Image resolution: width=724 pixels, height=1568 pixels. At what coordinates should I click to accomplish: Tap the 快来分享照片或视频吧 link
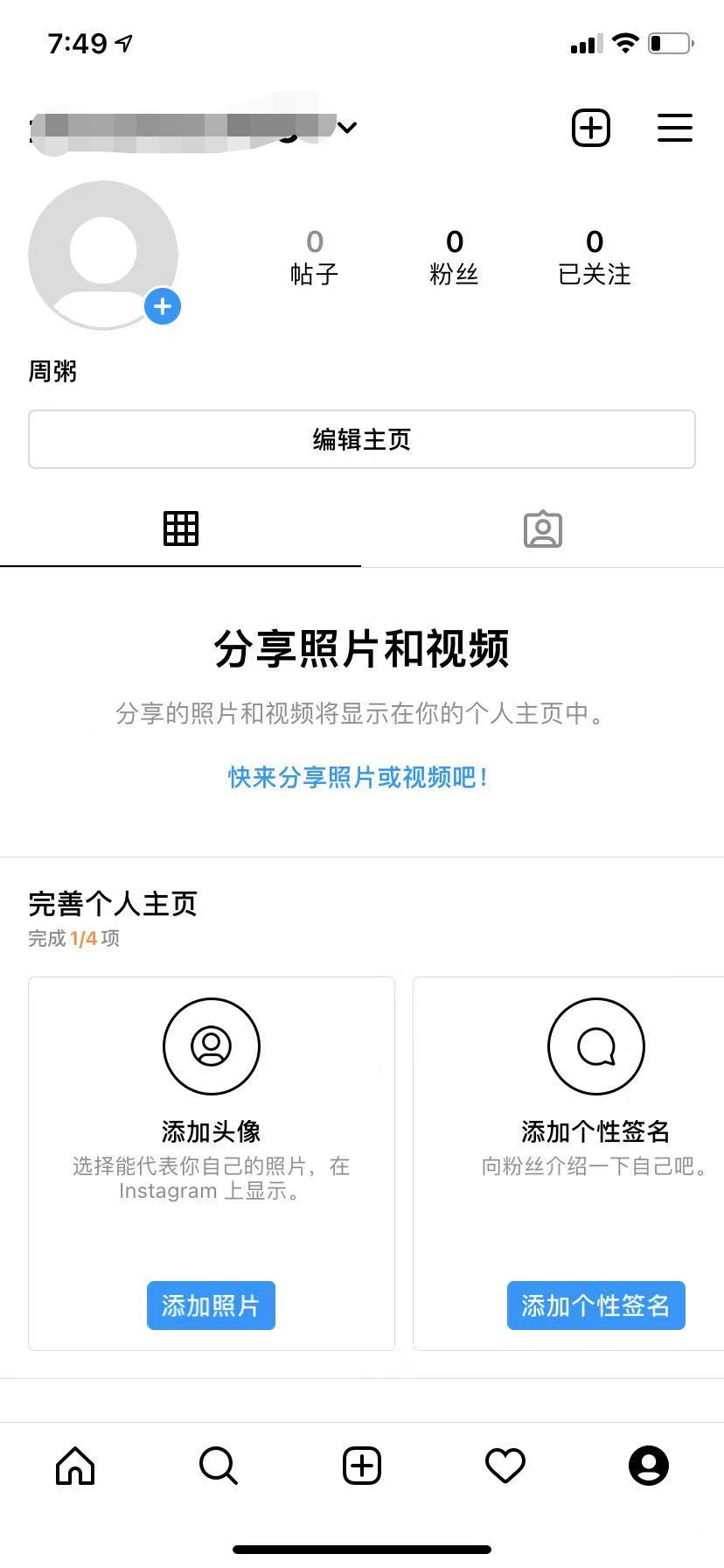point(359,777)
